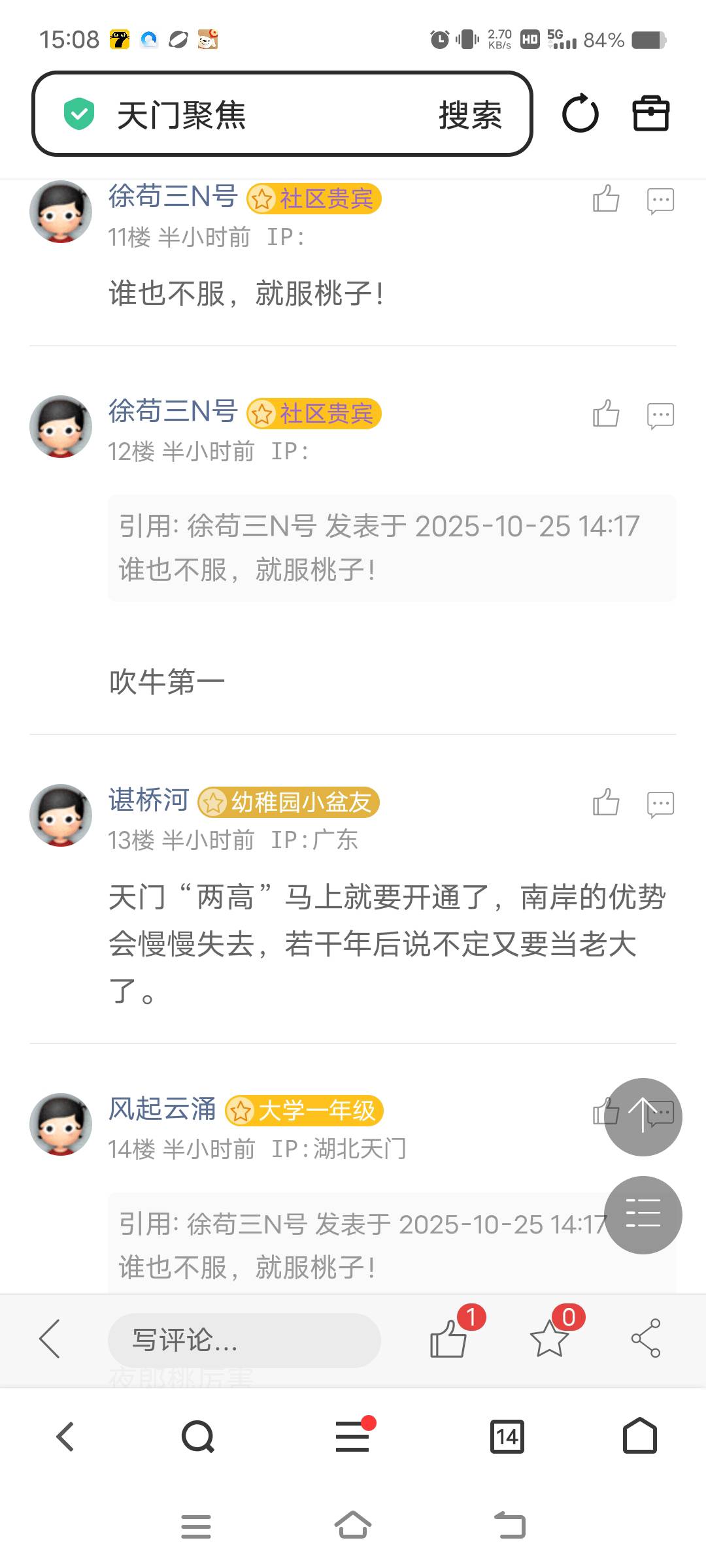Image resolution: width=706 pixels, height=1568 pixels.
Task: Open 谌桥河's profile name
Action: coord(149,800)
